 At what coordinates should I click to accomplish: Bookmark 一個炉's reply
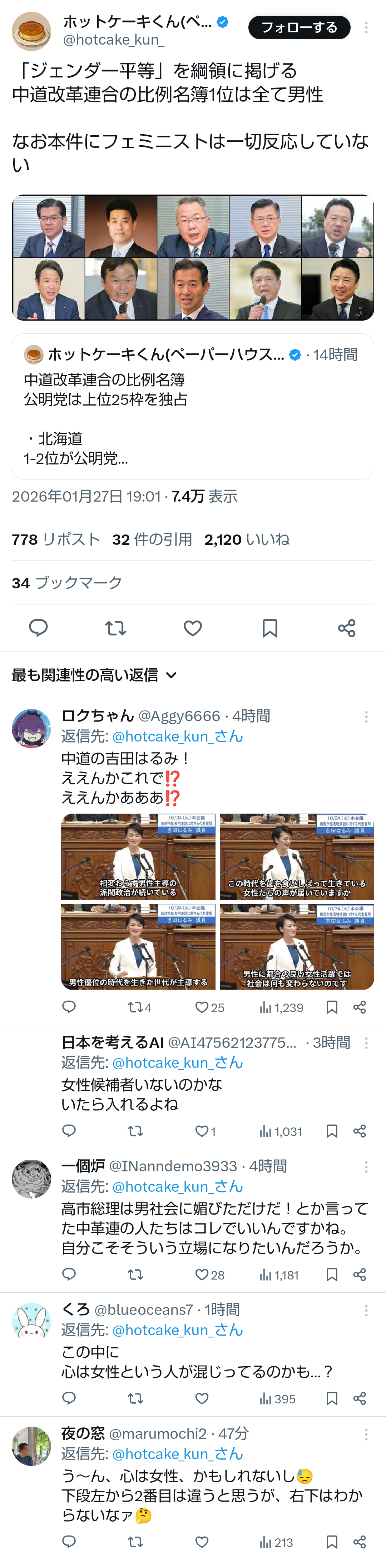pos(332,1275)
